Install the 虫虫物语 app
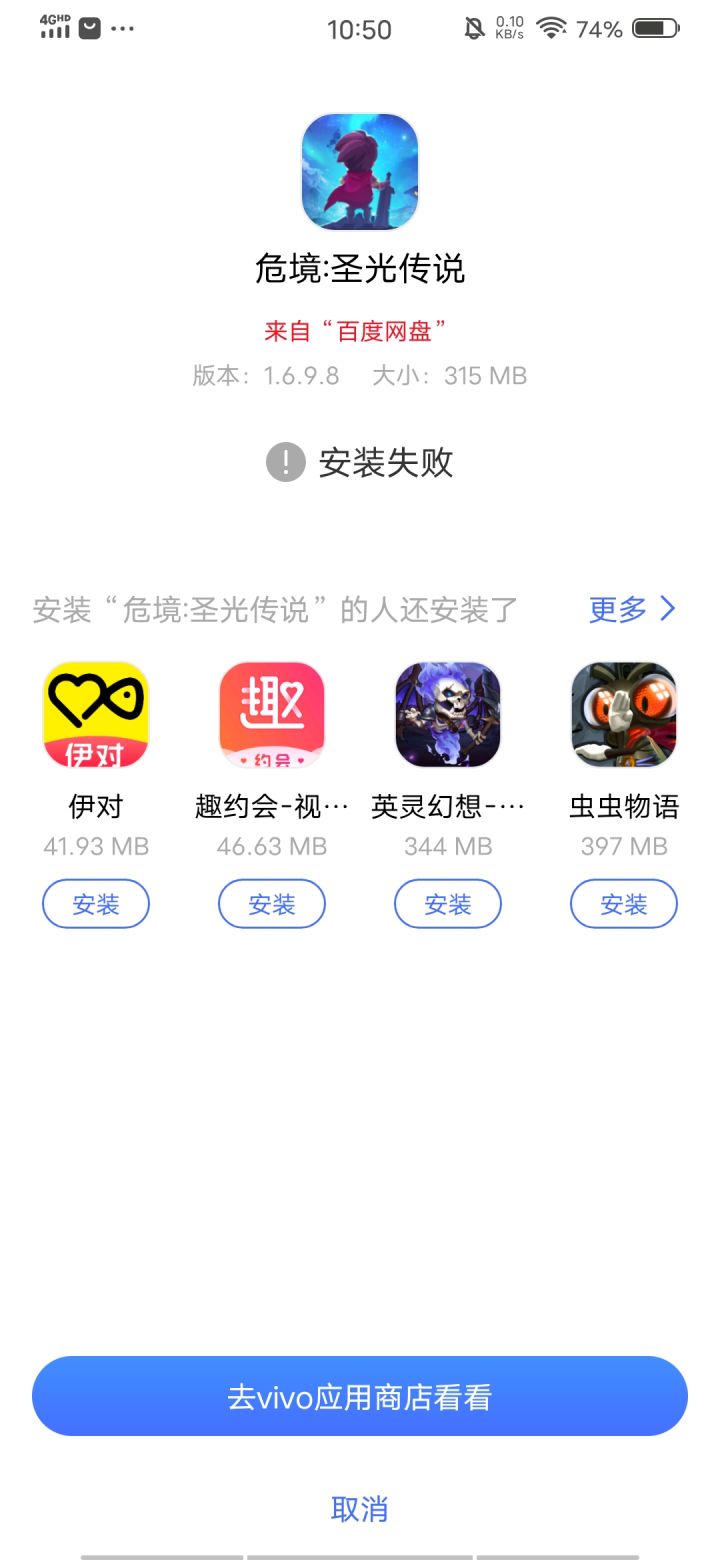The height and width of the screenshot is (1560, 720). (623, 903)
